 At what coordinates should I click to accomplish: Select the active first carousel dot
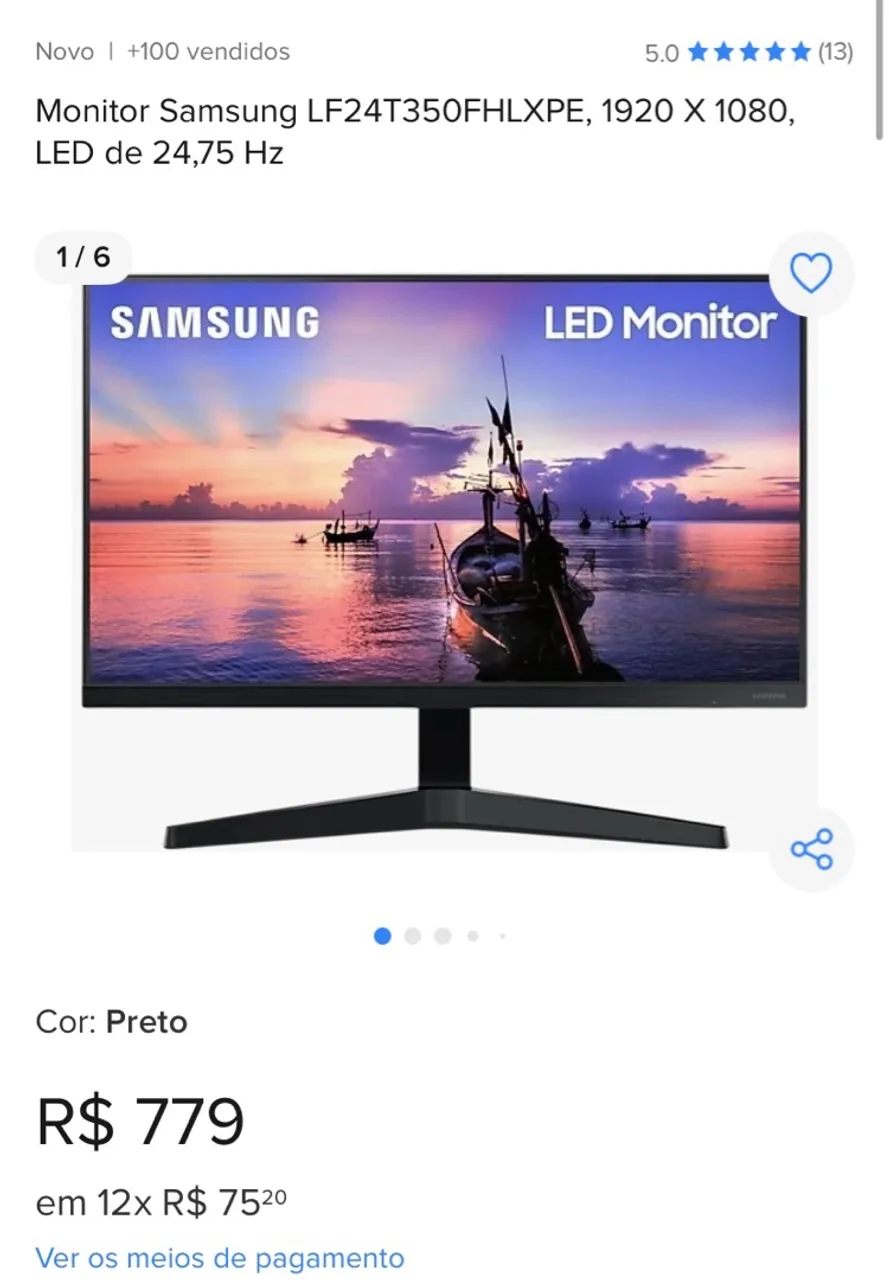pyautogui.click(x=381, y=936)
